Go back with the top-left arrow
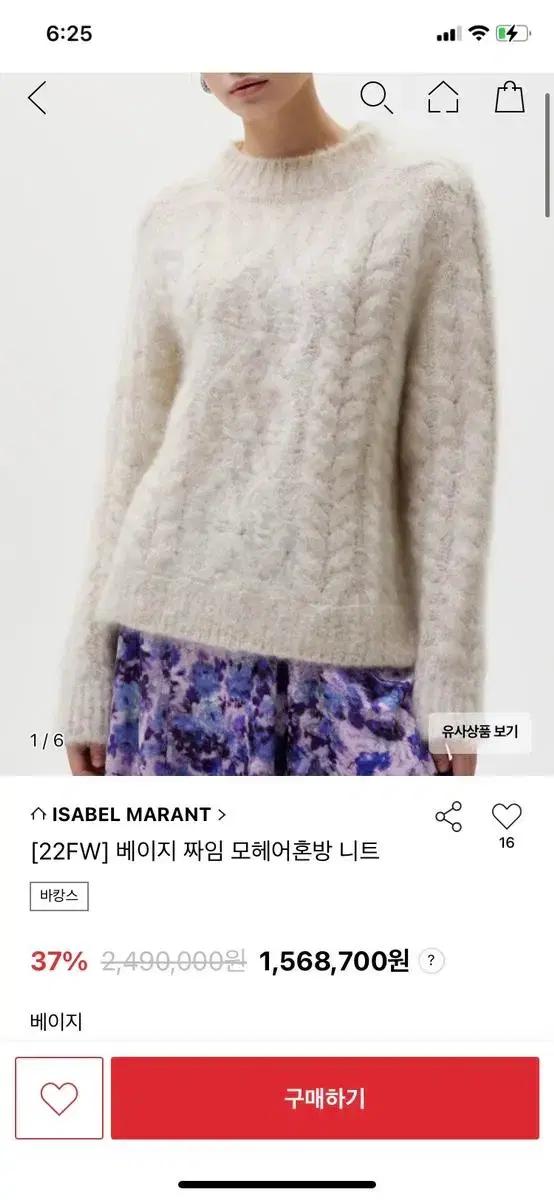 (37, 98)
